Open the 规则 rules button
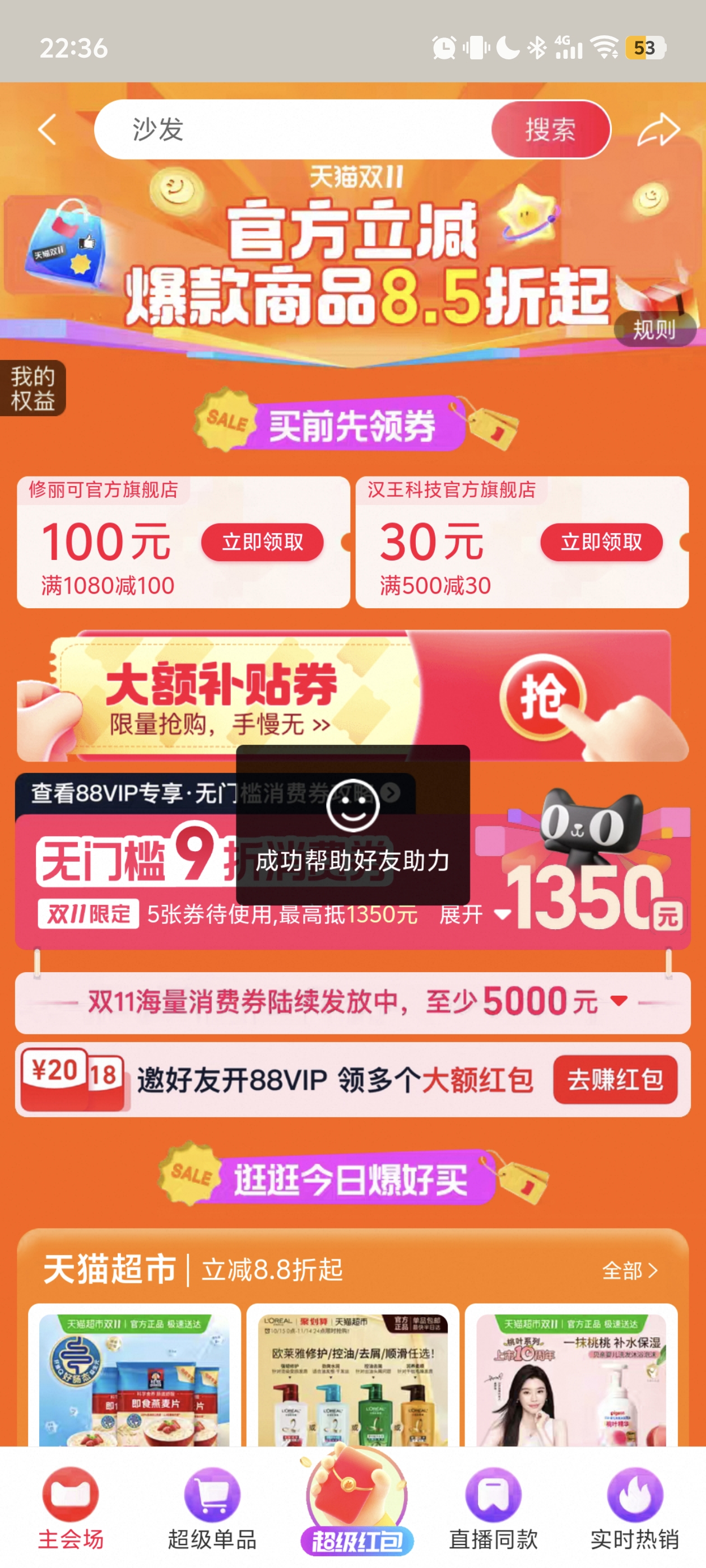The image size is (706, 1568). [654, 330]
